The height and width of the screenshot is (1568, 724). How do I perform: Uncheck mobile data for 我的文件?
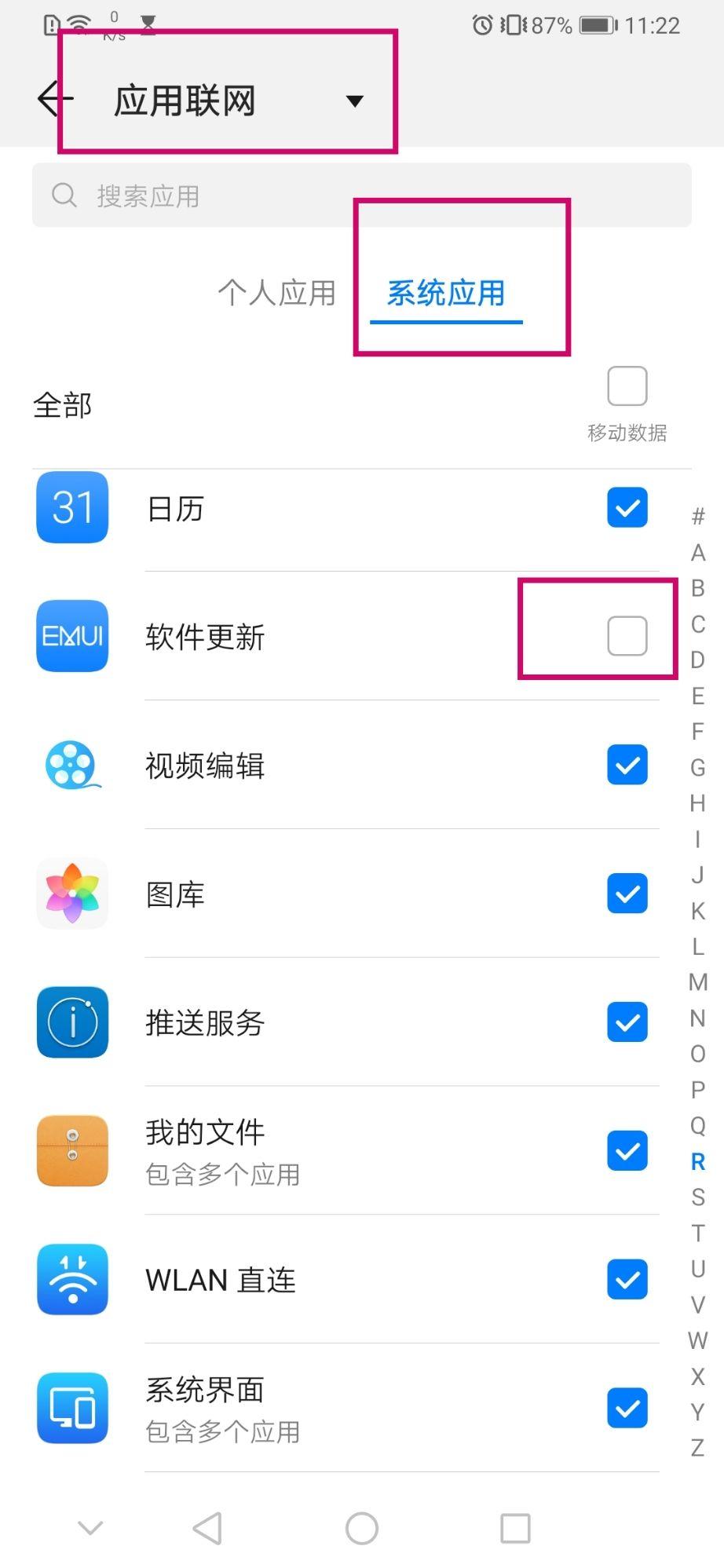click(x=627, y=1151)
